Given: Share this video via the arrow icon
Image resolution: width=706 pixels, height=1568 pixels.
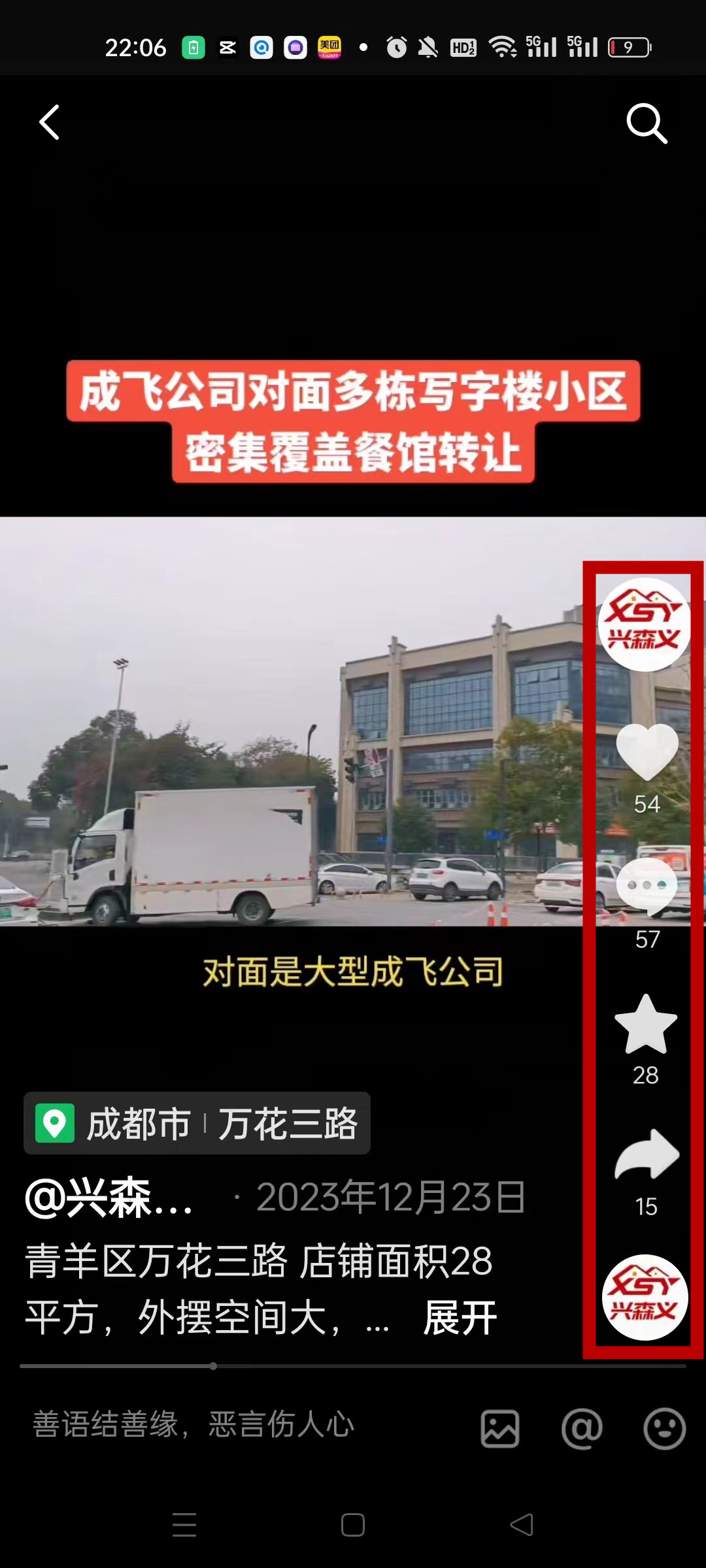Looking at the screenshot, I should click(647, 1155).
